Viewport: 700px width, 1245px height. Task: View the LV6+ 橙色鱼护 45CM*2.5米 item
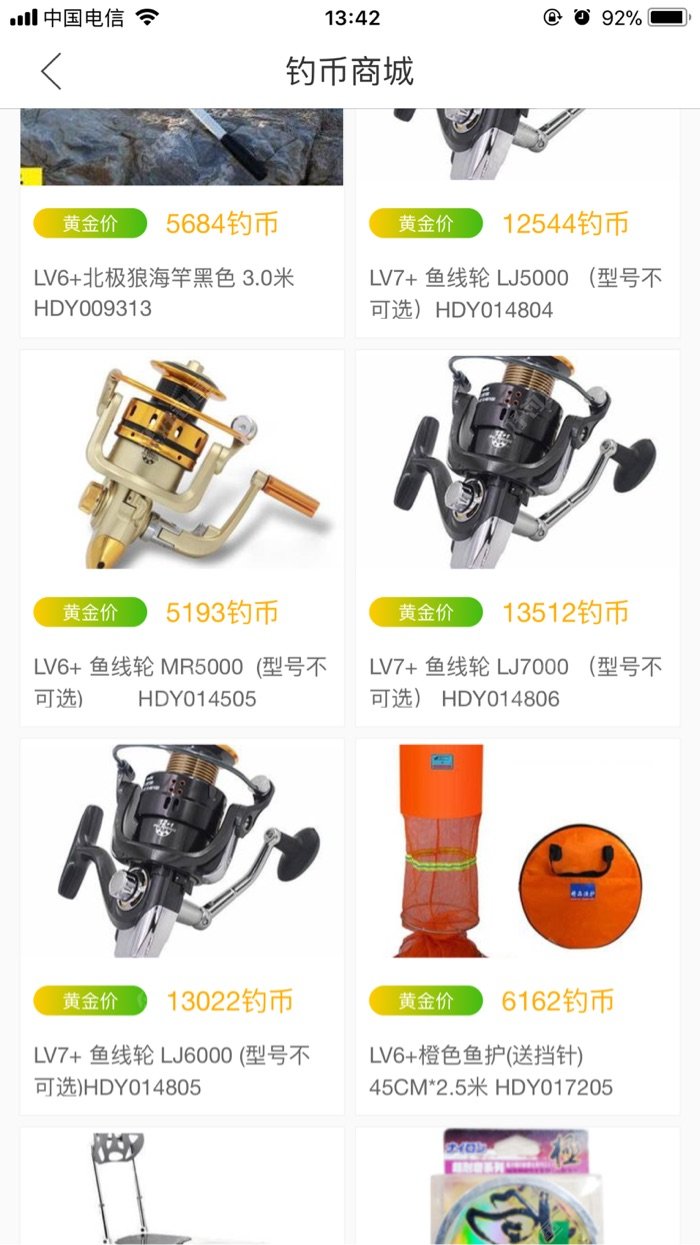point(517,926)
